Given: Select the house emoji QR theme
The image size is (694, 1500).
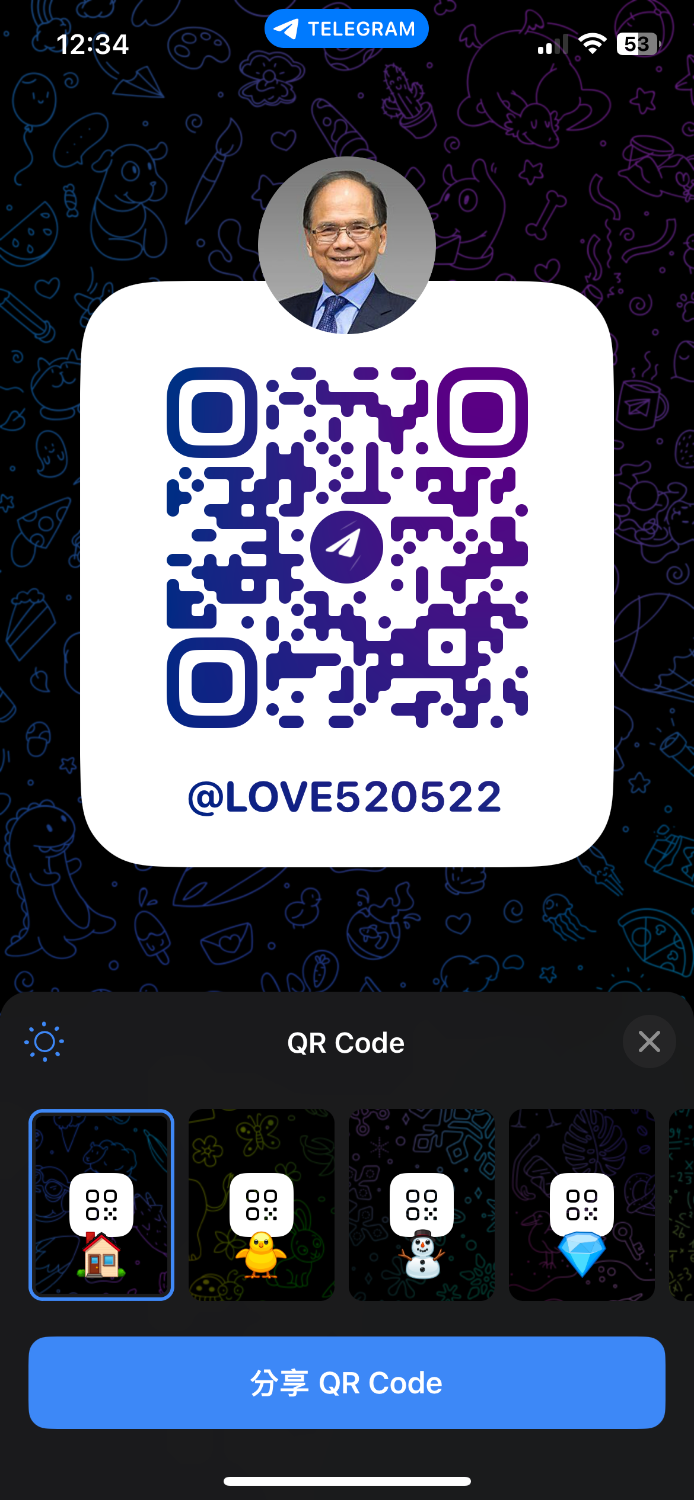Looking at the screenshot, I should pyautogui.click(x=101, y=1205).
